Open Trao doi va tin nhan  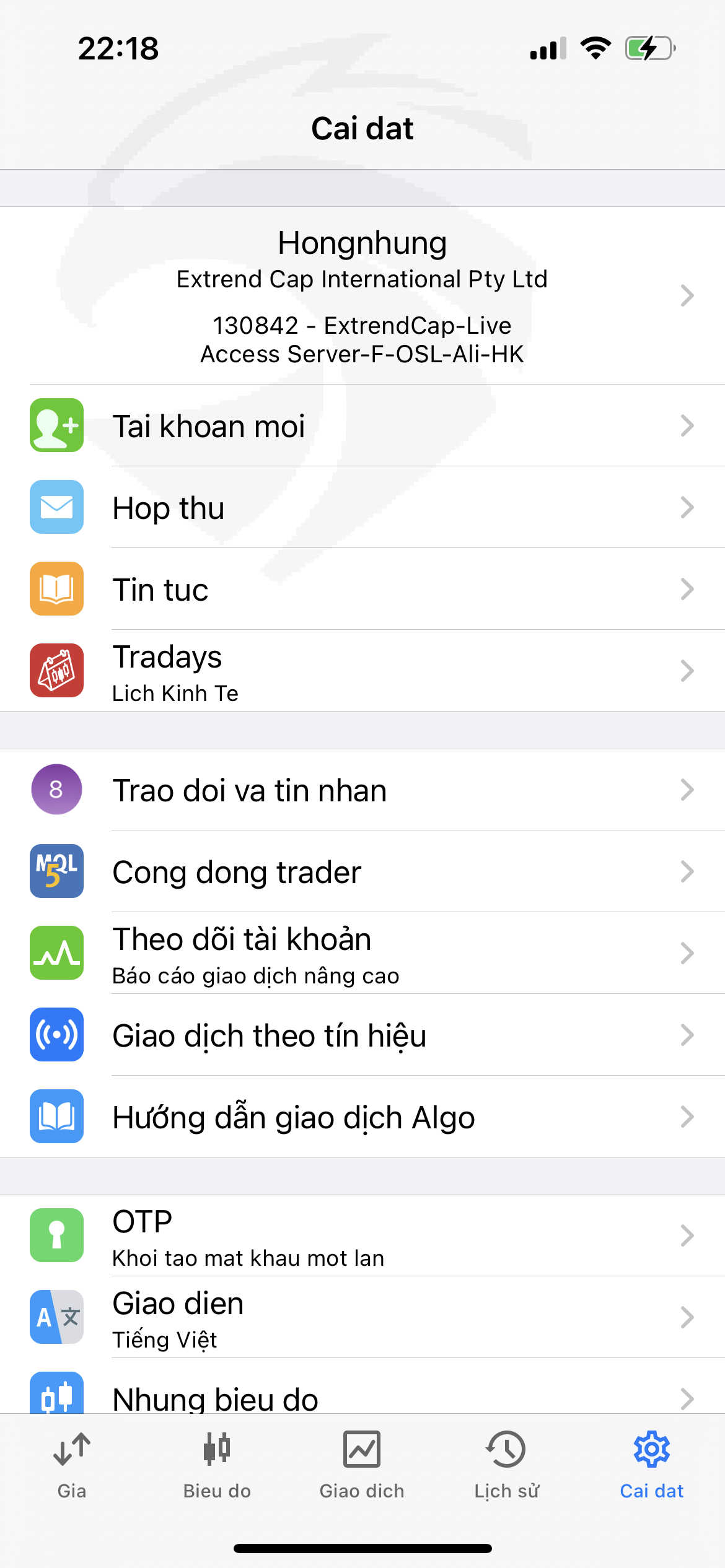[362, 790]
